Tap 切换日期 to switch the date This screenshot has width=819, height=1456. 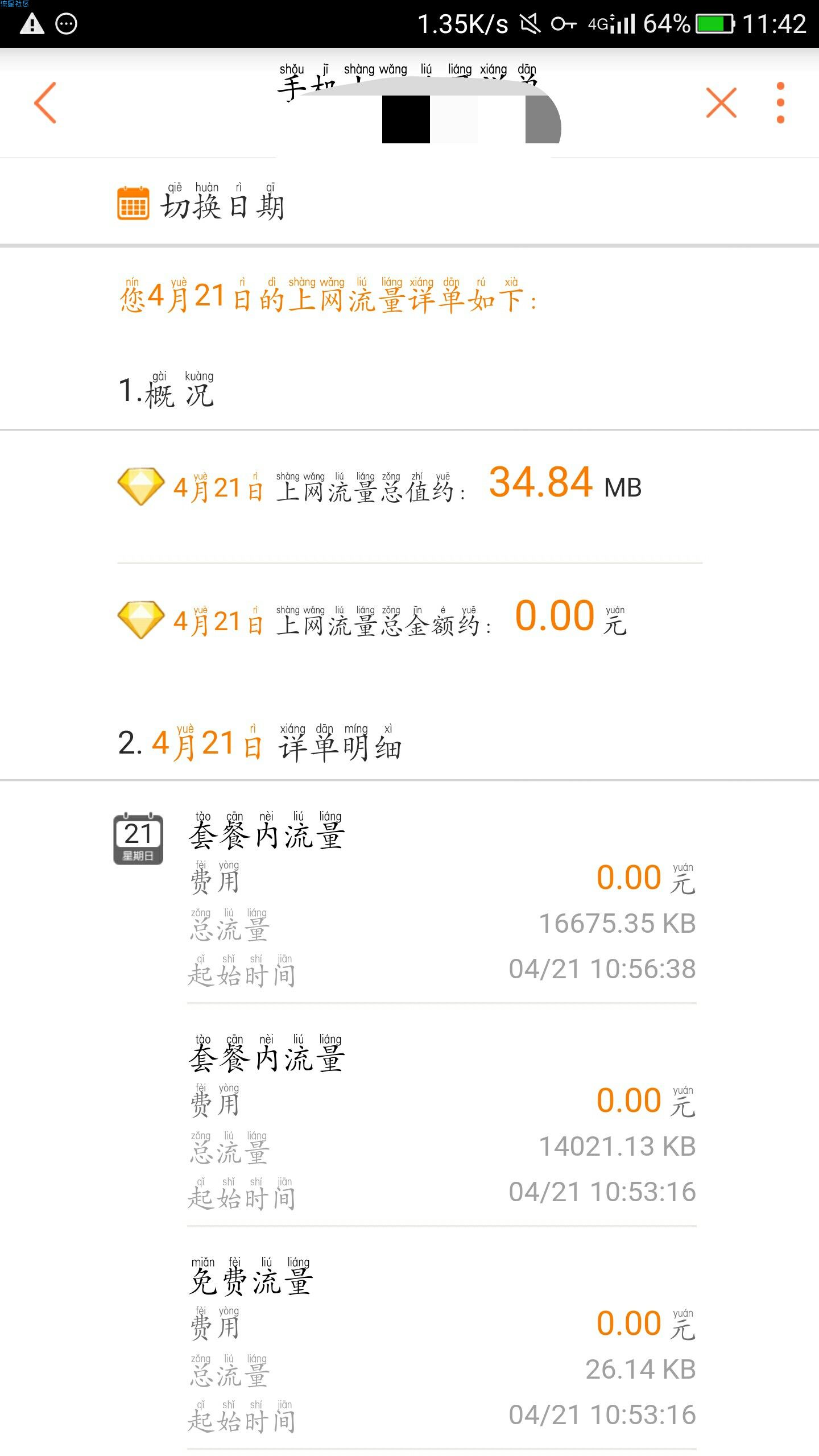(201, 202)
